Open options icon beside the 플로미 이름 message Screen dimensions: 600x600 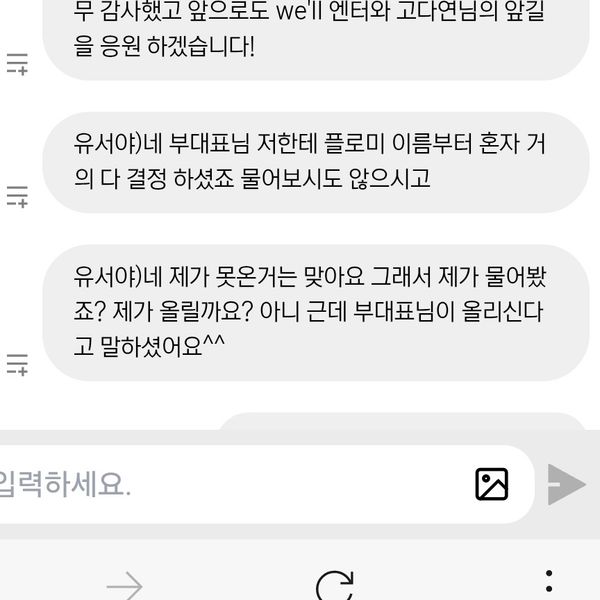18,197
